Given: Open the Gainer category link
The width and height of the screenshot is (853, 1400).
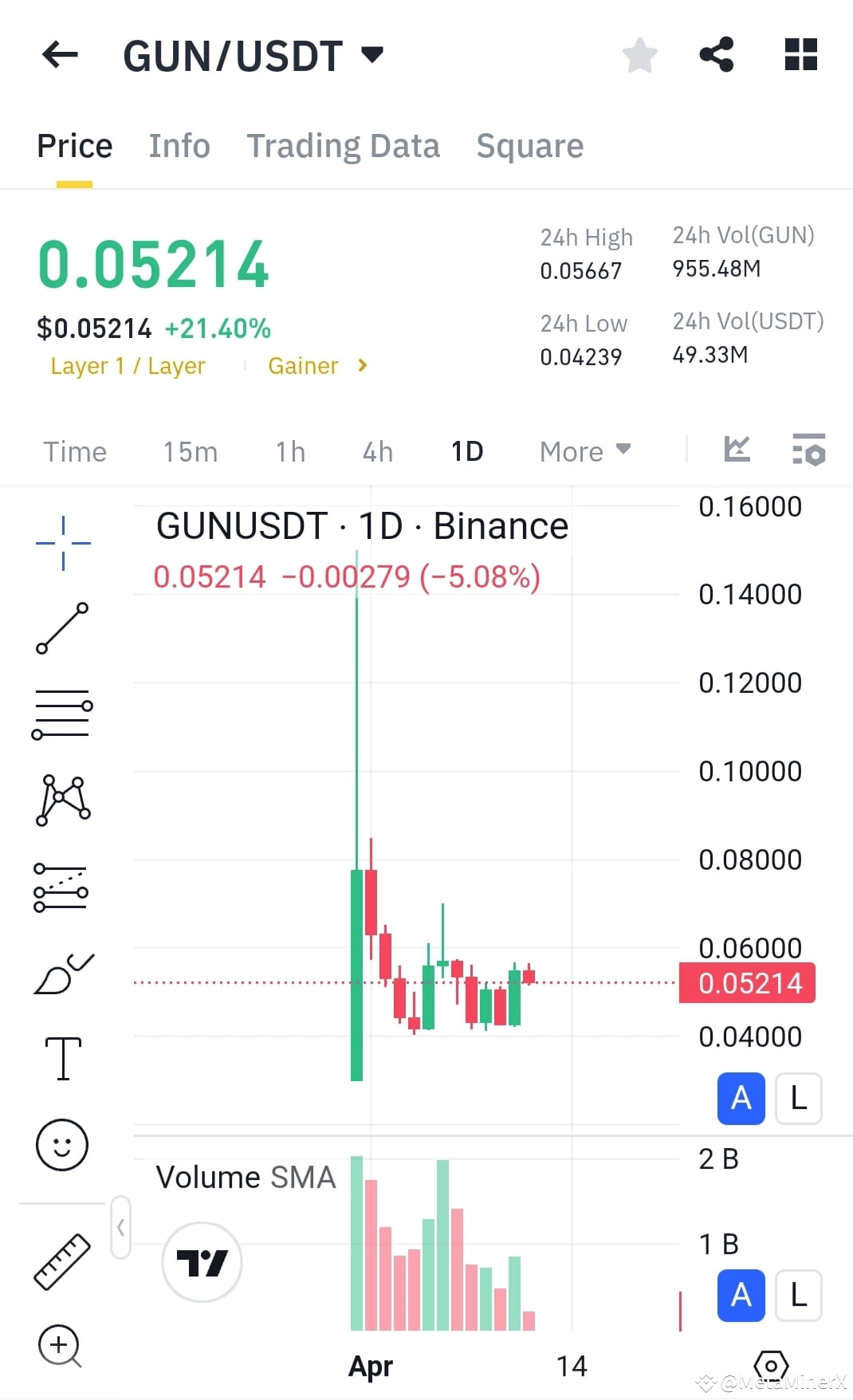Looking at the screenshot, I should 303,365.
